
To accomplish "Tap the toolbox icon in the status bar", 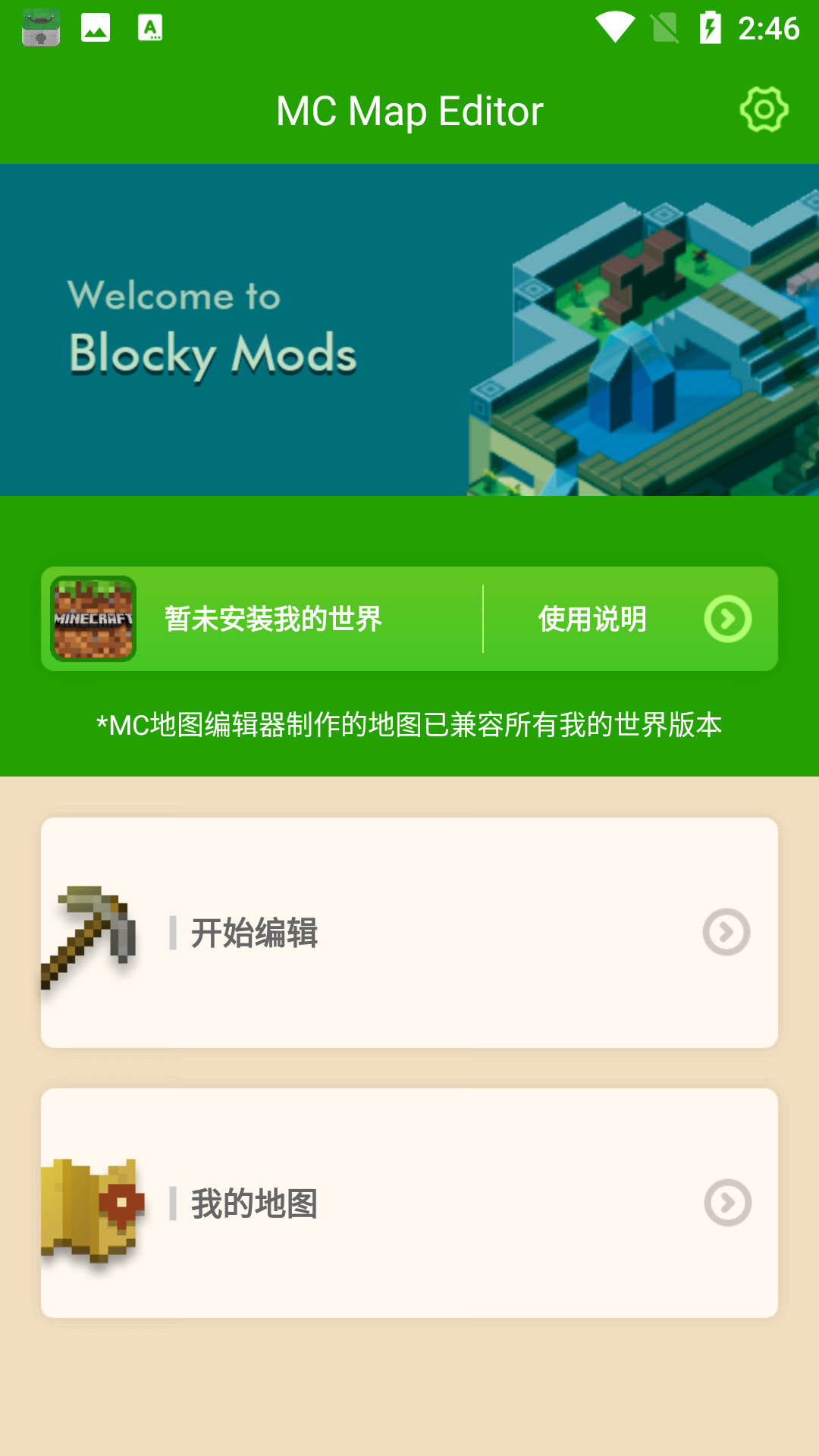I will (42, 27).
